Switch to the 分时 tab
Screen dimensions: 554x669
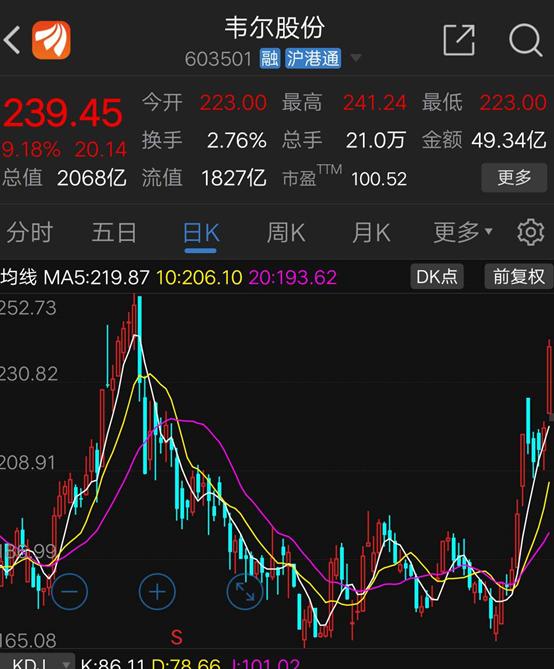[29, 233]
